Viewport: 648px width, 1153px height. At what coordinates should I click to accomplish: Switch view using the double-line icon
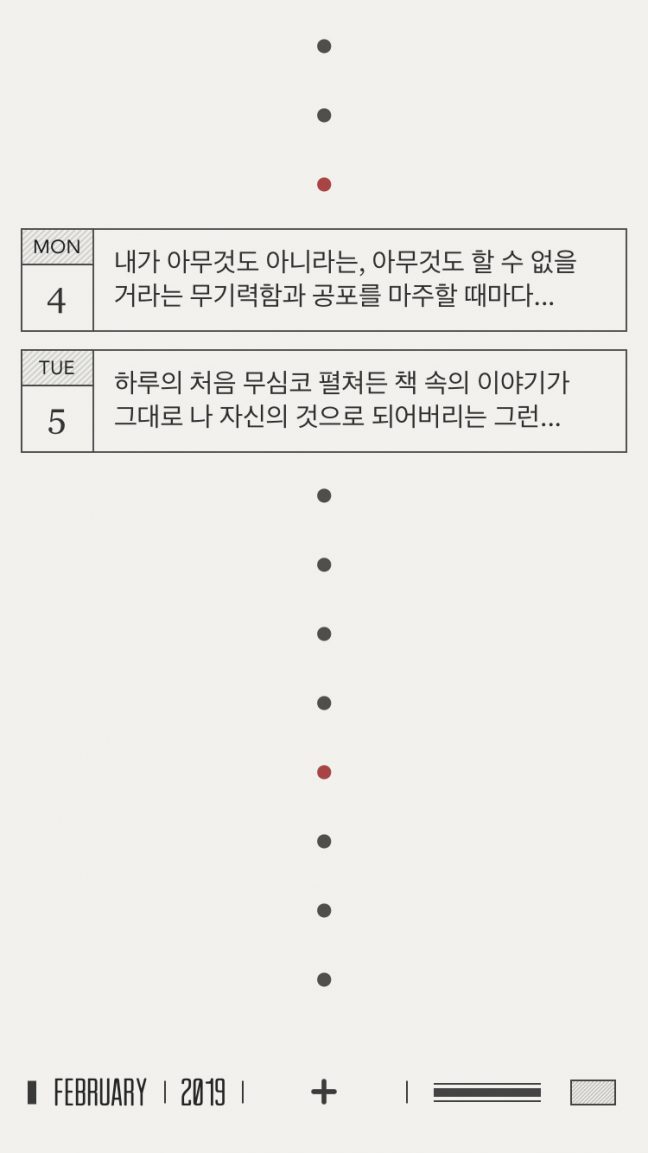click(x=487, y=1093)
